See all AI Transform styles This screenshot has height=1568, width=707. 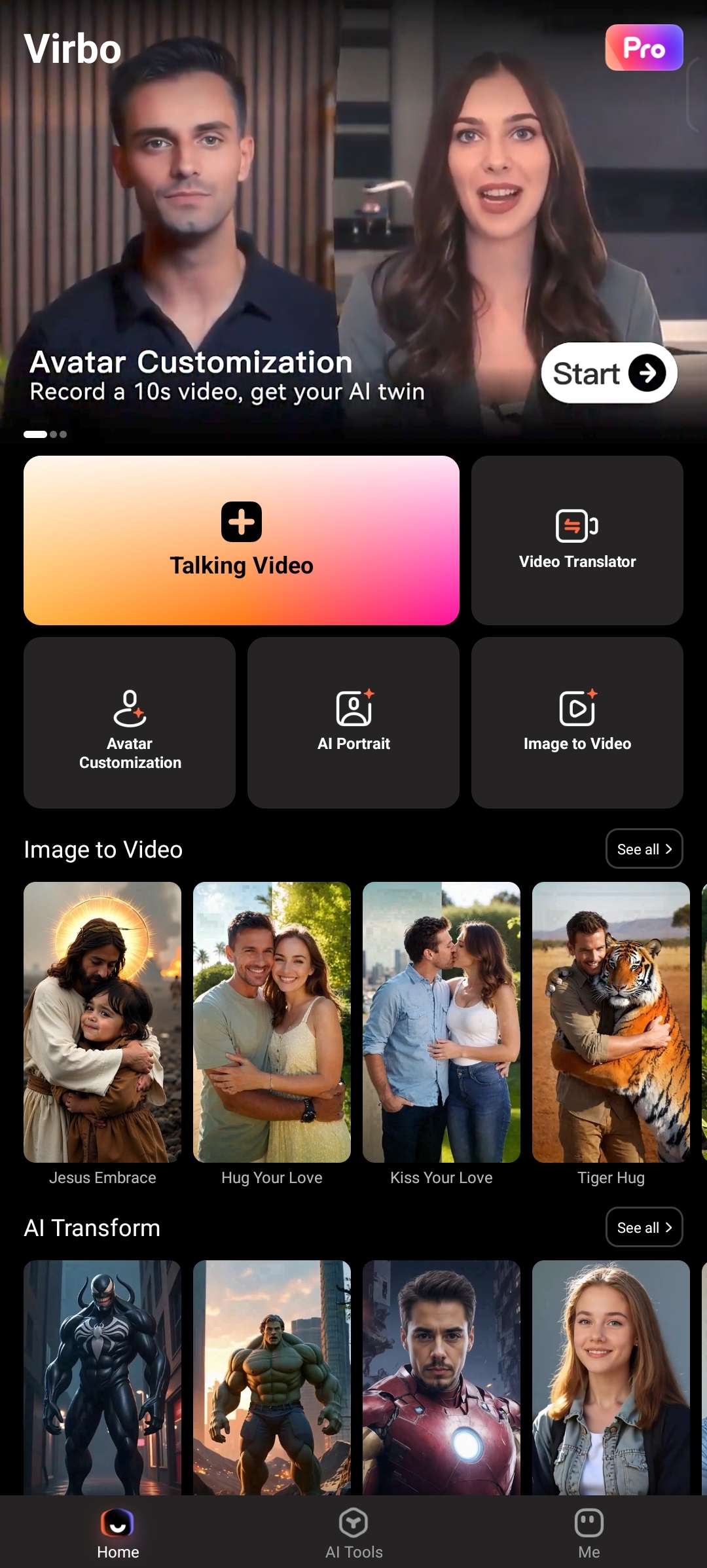pyautogui.click(x=644, y=1227)
